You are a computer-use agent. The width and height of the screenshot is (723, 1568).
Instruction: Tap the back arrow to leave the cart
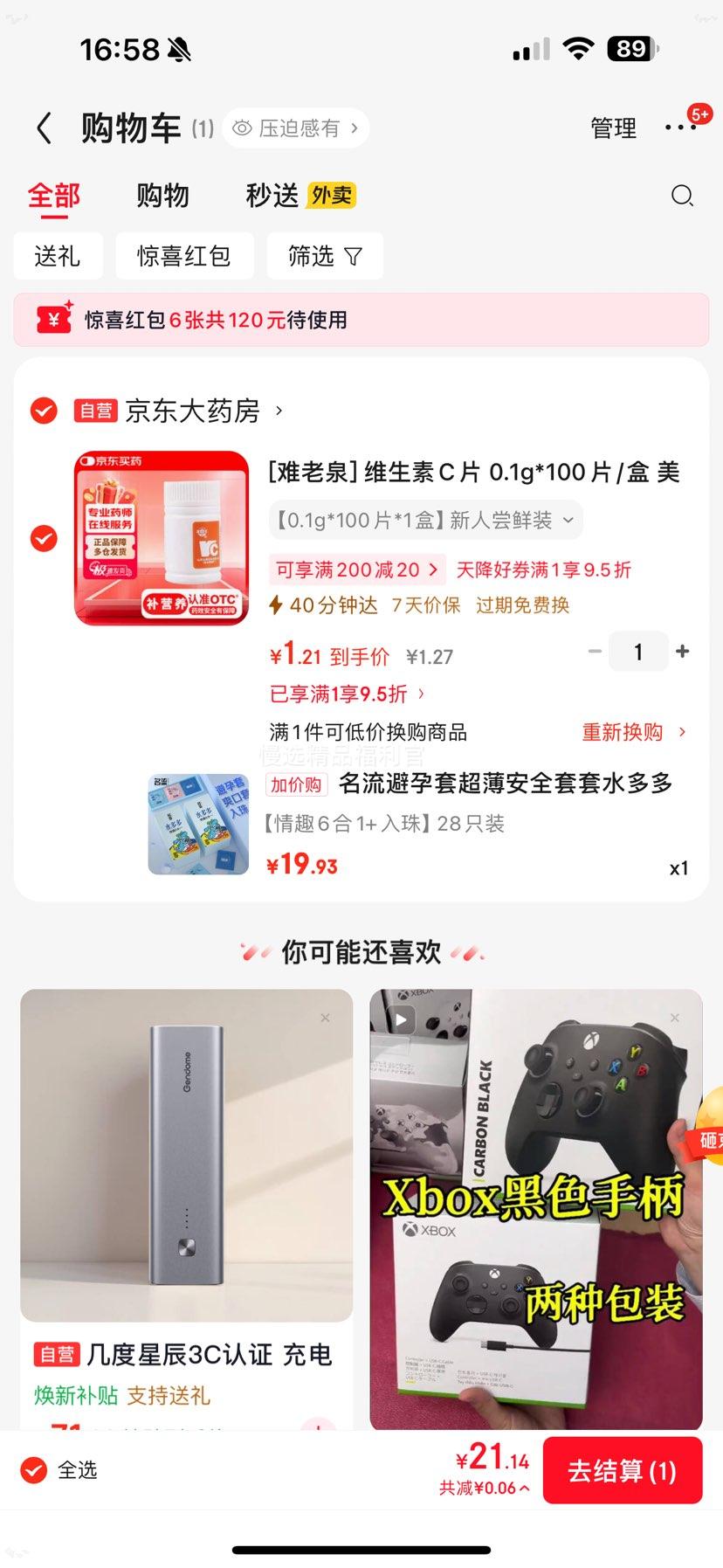44,127
